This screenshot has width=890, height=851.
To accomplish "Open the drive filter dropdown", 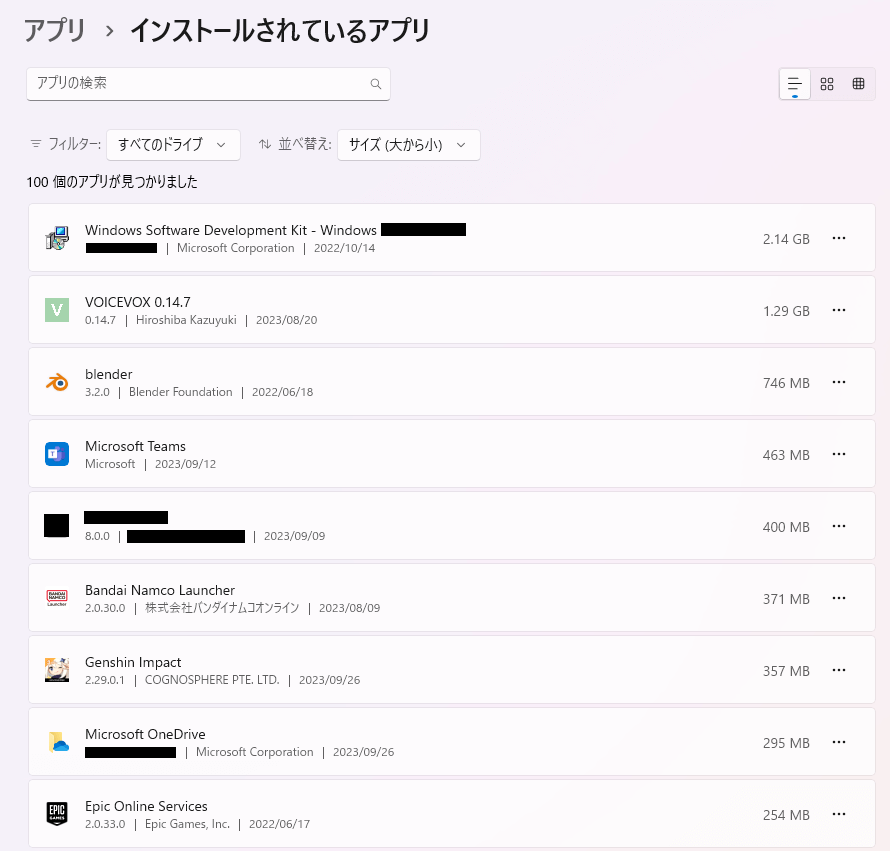I will (x=173, y=145).
